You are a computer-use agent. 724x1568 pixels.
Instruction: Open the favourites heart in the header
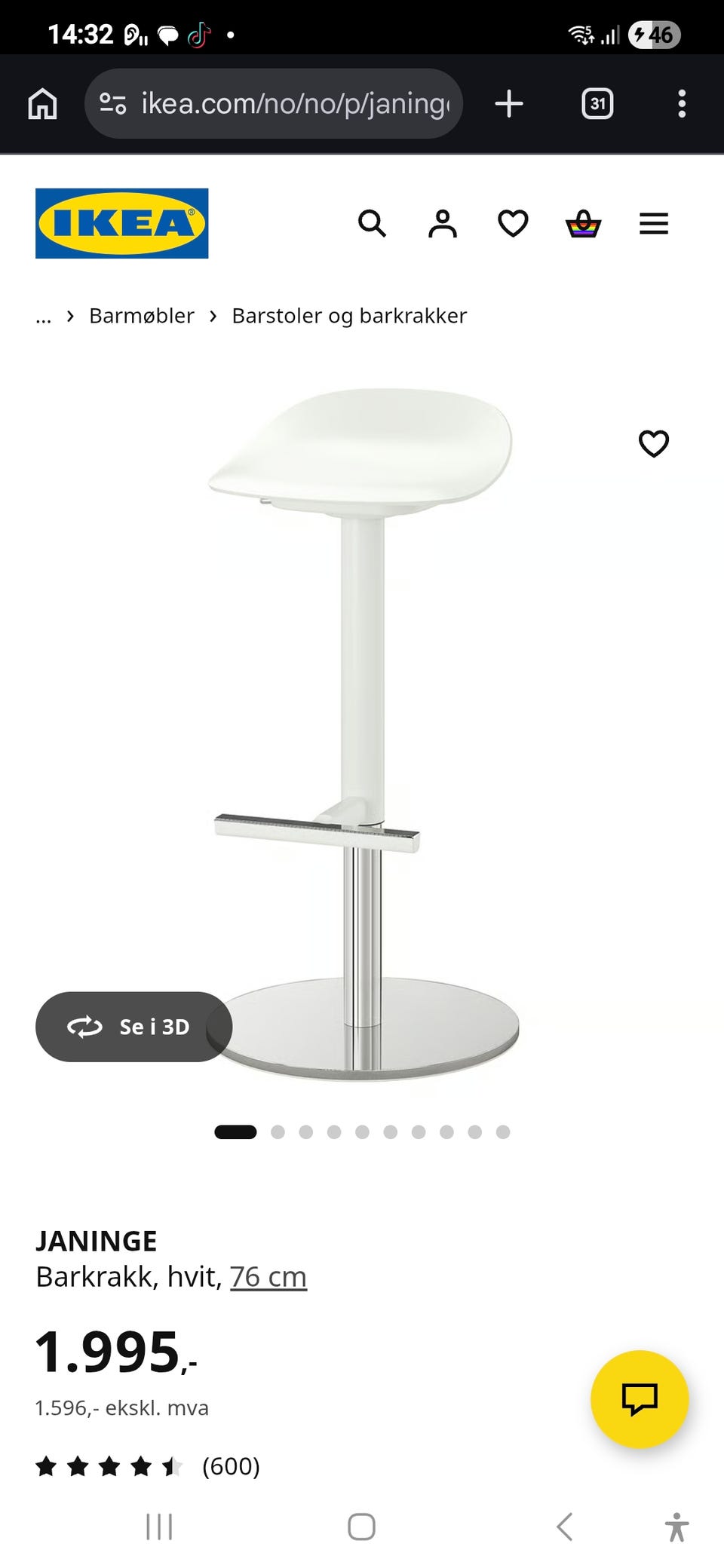(513, 224)
